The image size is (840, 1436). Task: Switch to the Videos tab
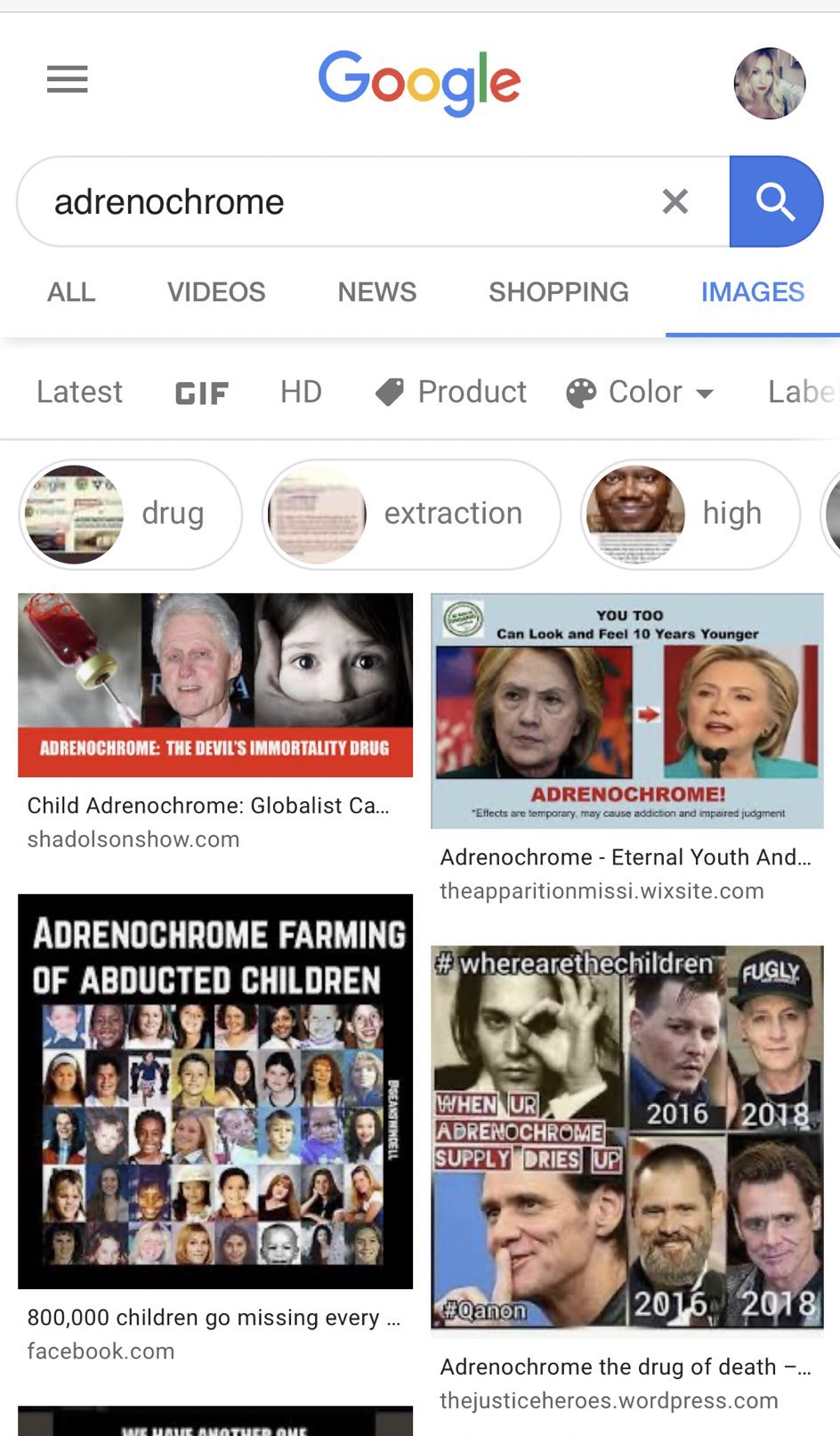point(216,292)
